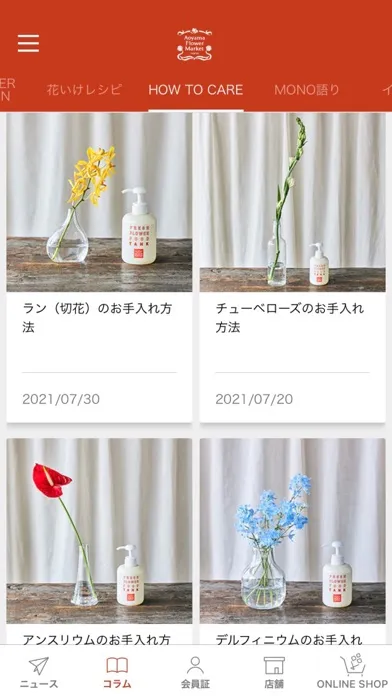The height and width of the screenshot is (696, 392).
Task: Select the HOW TO CARE tab
Action: [x=196, y=90]
